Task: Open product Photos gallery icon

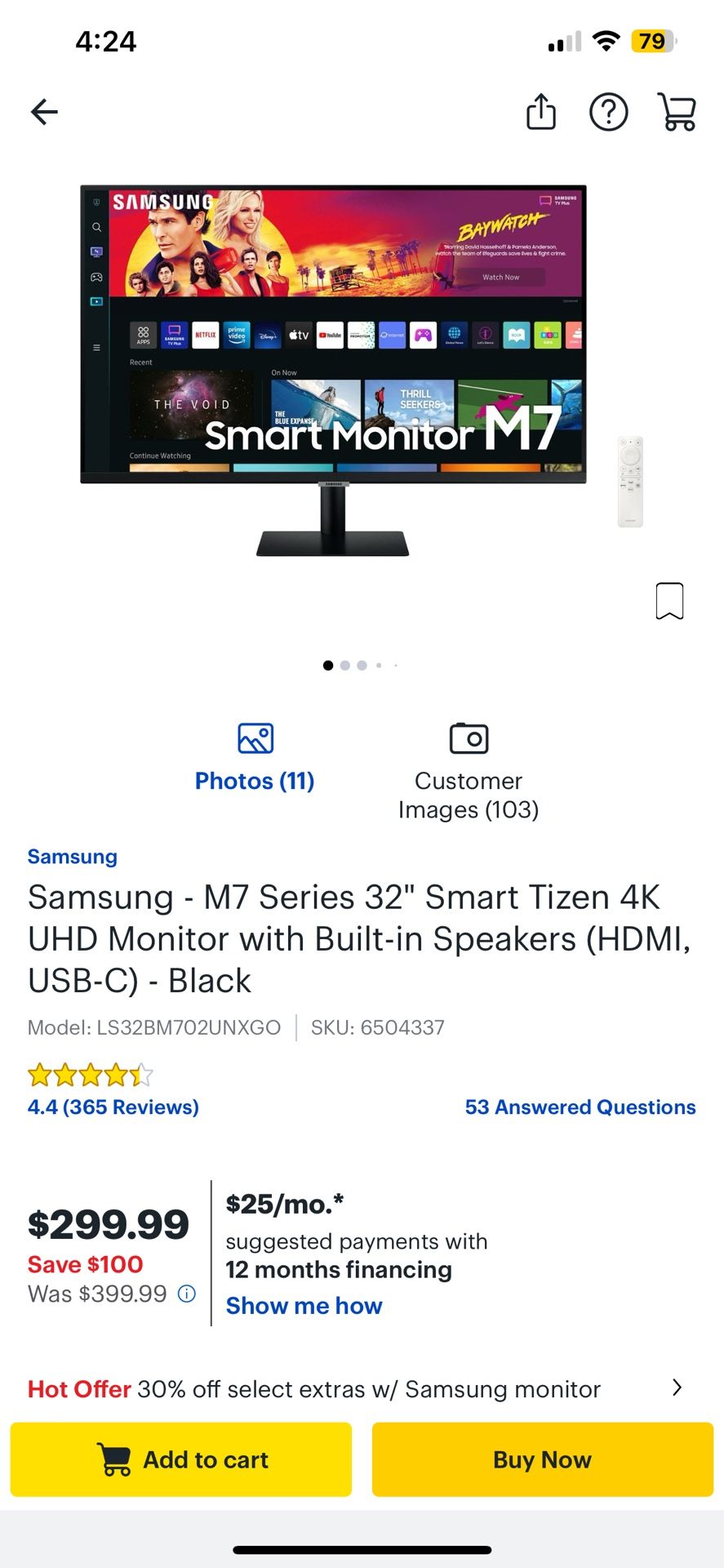Action: 254,737
